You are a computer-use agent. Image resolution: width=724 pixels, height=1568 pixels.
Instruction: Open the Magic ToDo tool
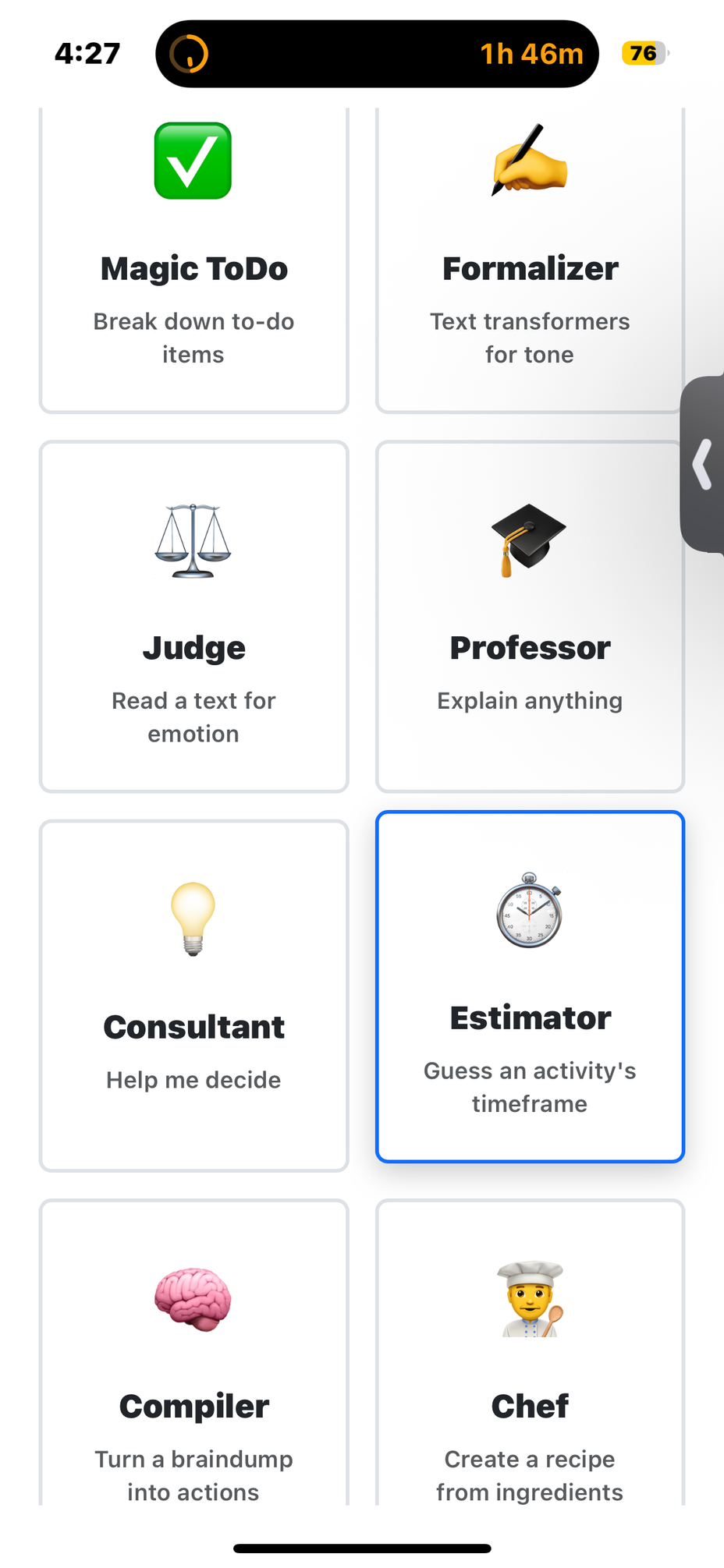(193, 265)
